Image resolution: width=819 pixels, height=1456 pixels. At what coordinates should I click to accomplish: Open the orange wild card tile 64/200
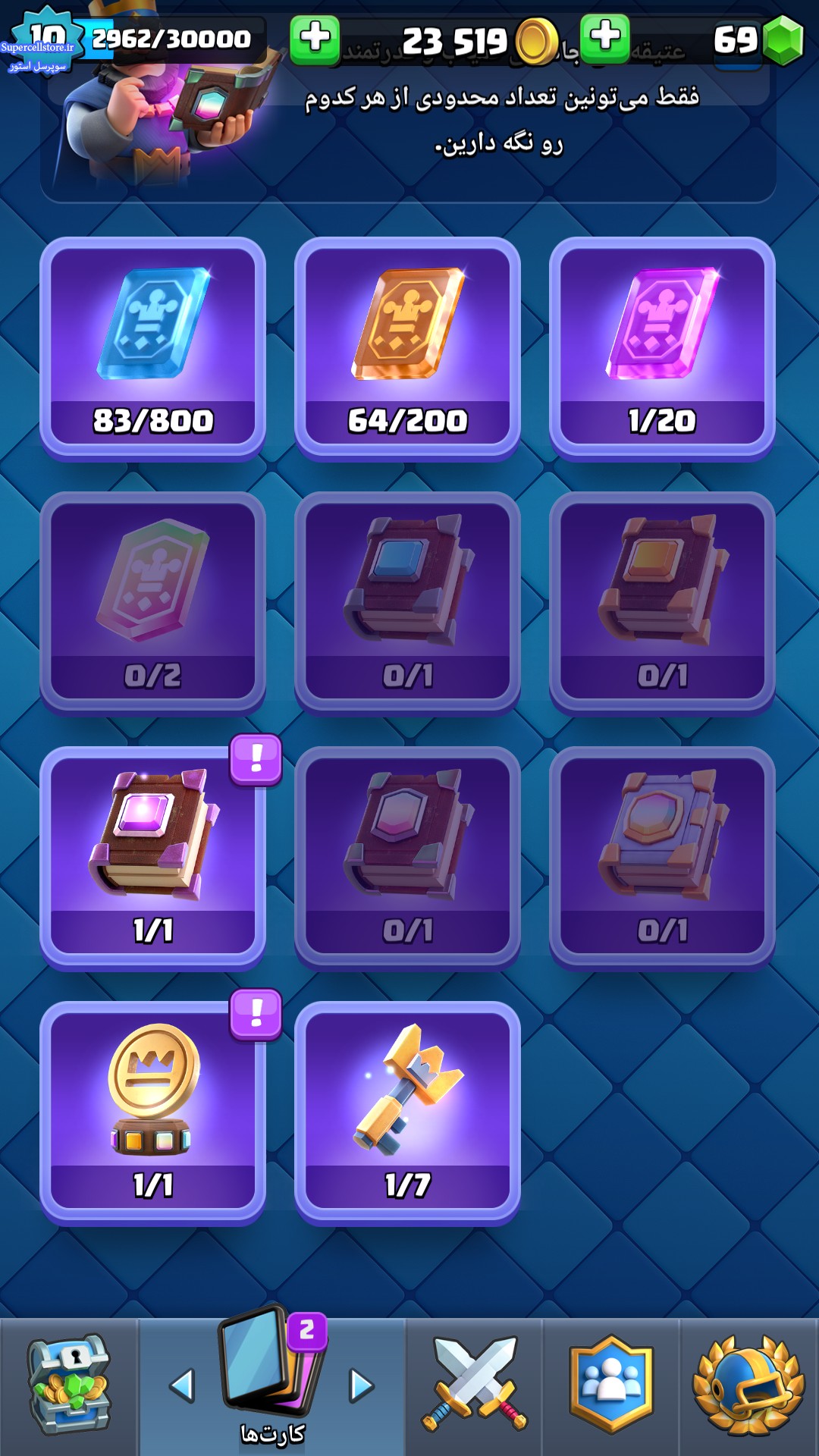(407, 348)
